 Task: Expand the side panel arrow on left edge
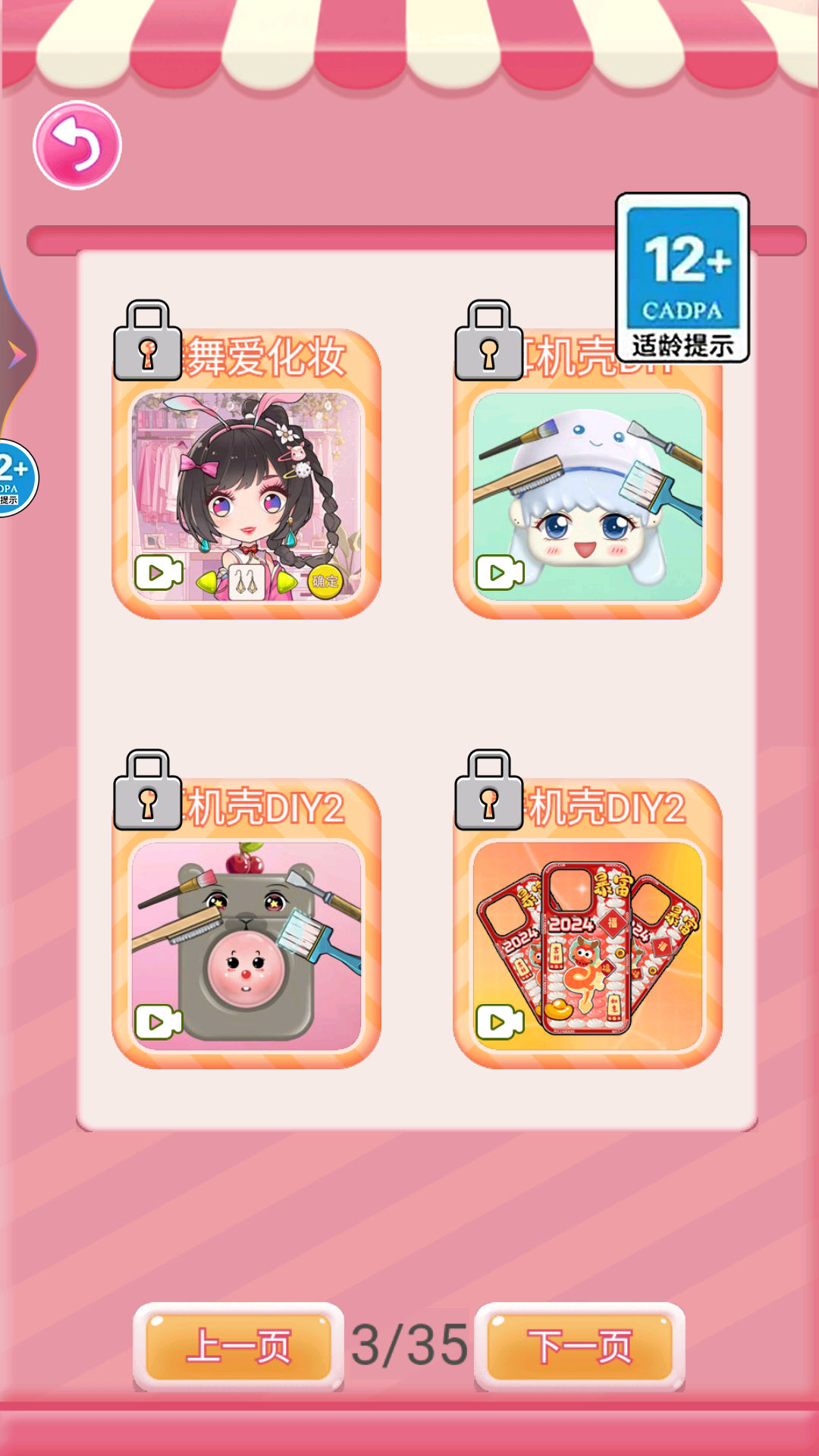[15, 355]
